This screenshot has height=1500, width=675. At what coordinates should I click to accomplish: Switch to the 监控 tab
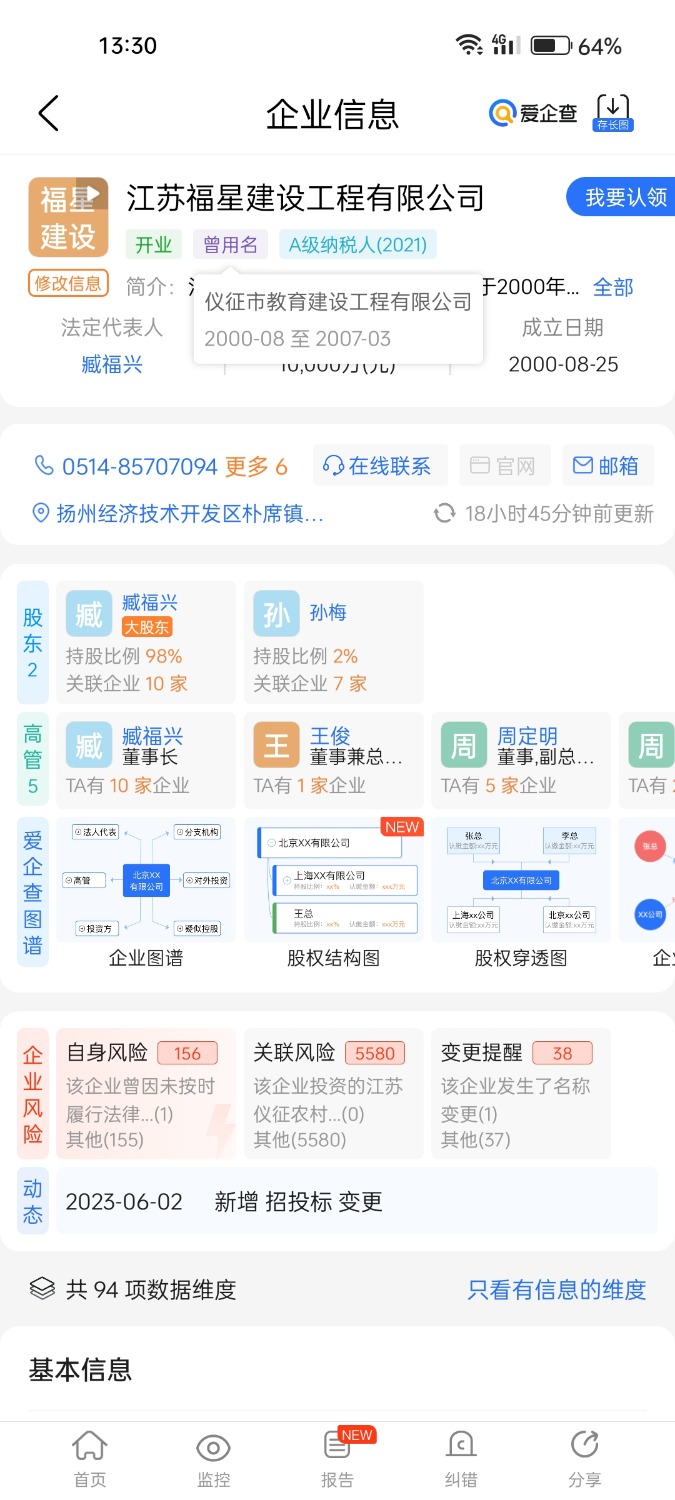(213, 1461)
